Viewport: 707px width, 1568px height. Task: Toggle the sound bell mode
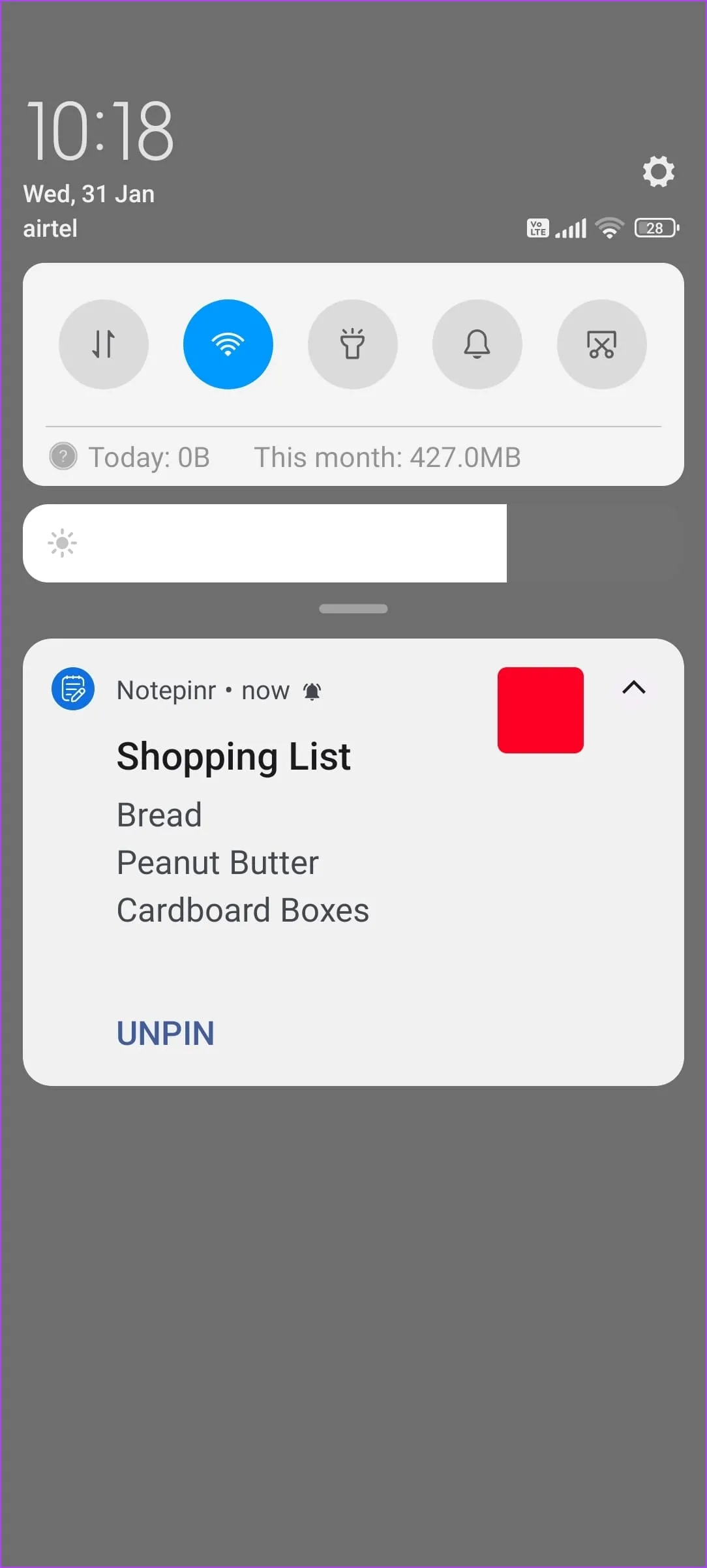[477, 344]
